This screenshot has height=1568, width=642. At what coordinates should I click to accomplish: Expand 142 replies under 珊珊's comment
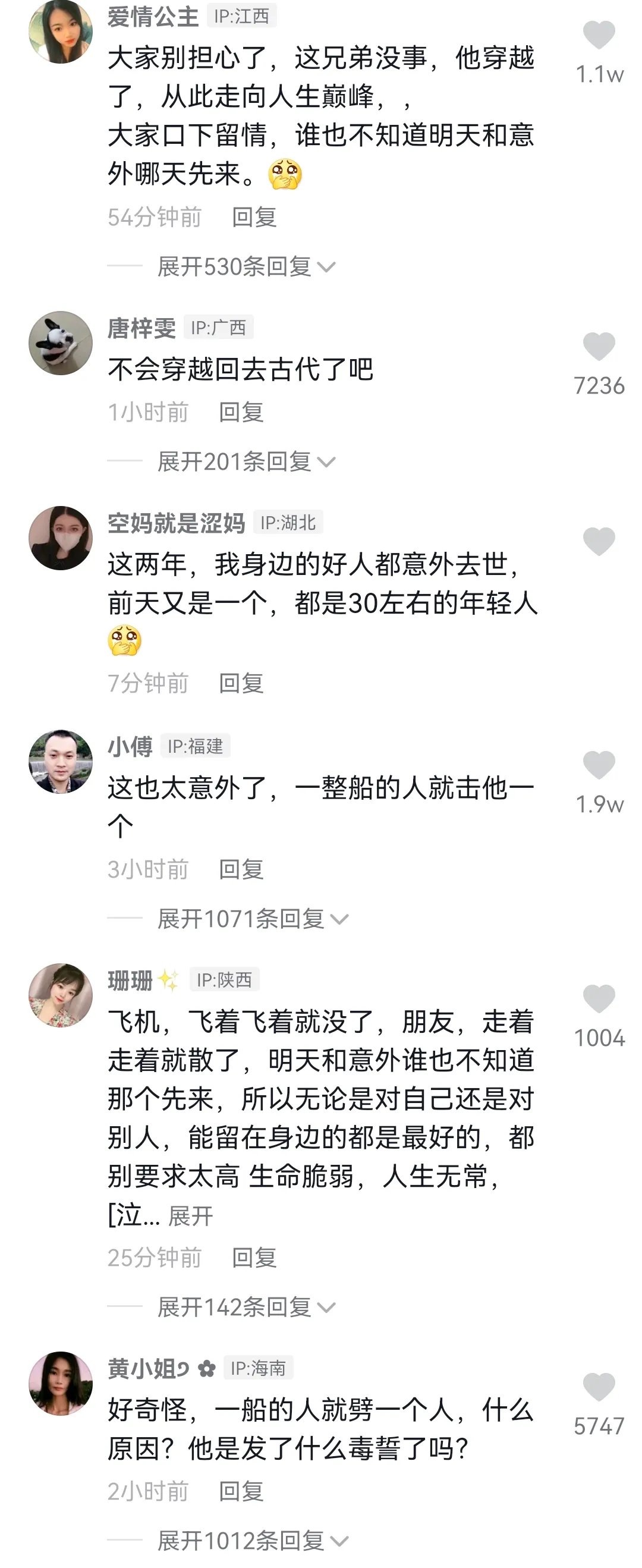click(246, 1307)
